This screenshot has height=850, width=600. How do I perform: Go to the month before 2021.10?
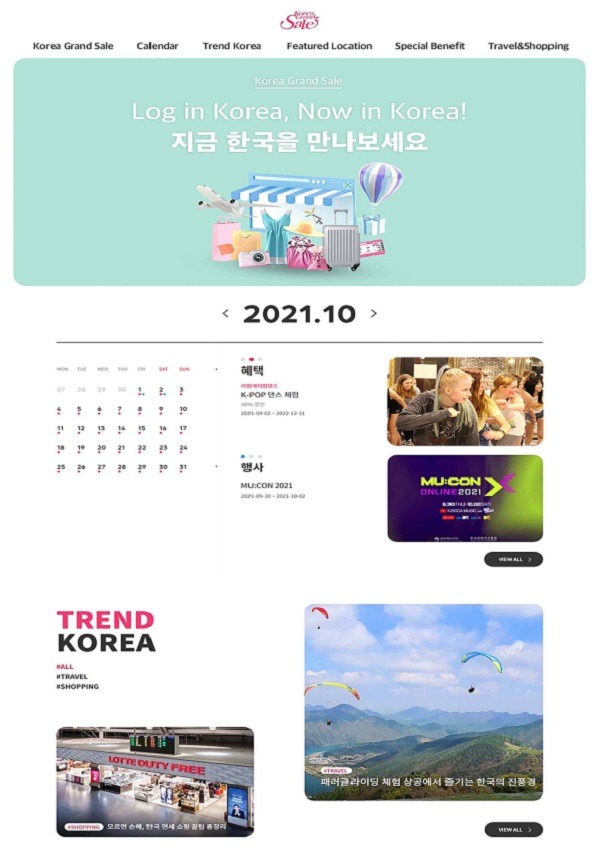pos(226,314)
